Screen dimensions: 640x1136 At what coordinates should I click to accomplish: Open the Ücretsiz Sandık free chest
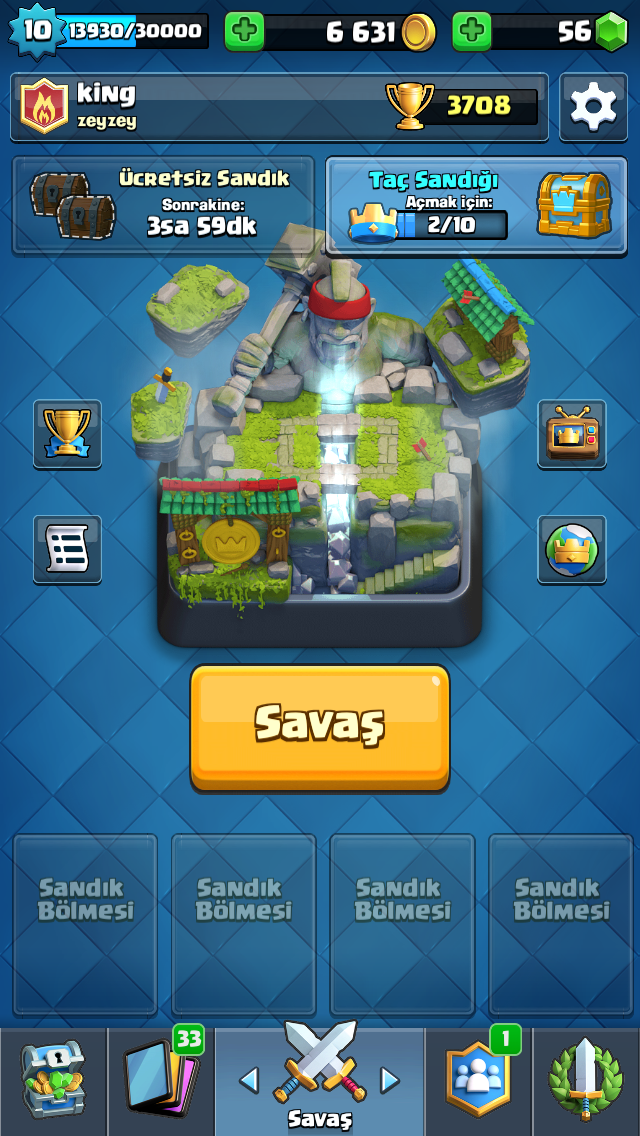click(x=163, y=205)
